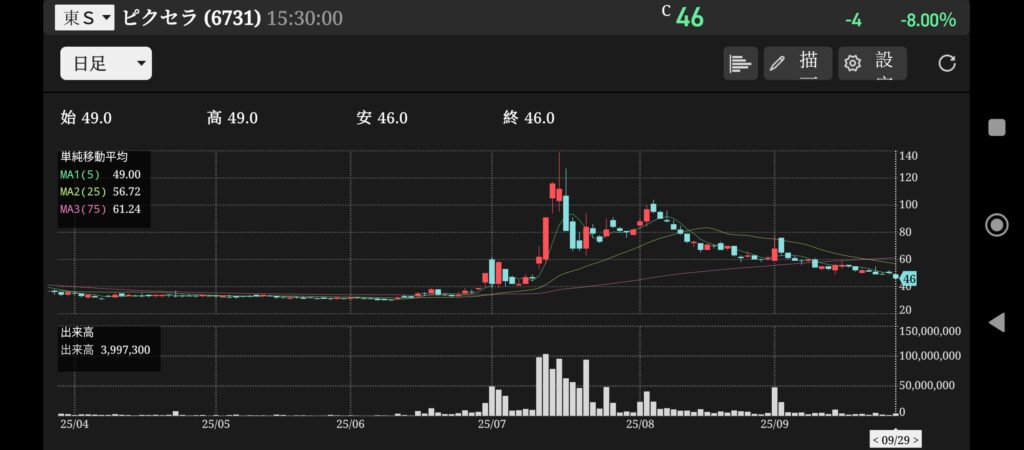Screen dimensions: 1024x450
Task: Open the 設定 chart settings
Action: coord(872,63)
